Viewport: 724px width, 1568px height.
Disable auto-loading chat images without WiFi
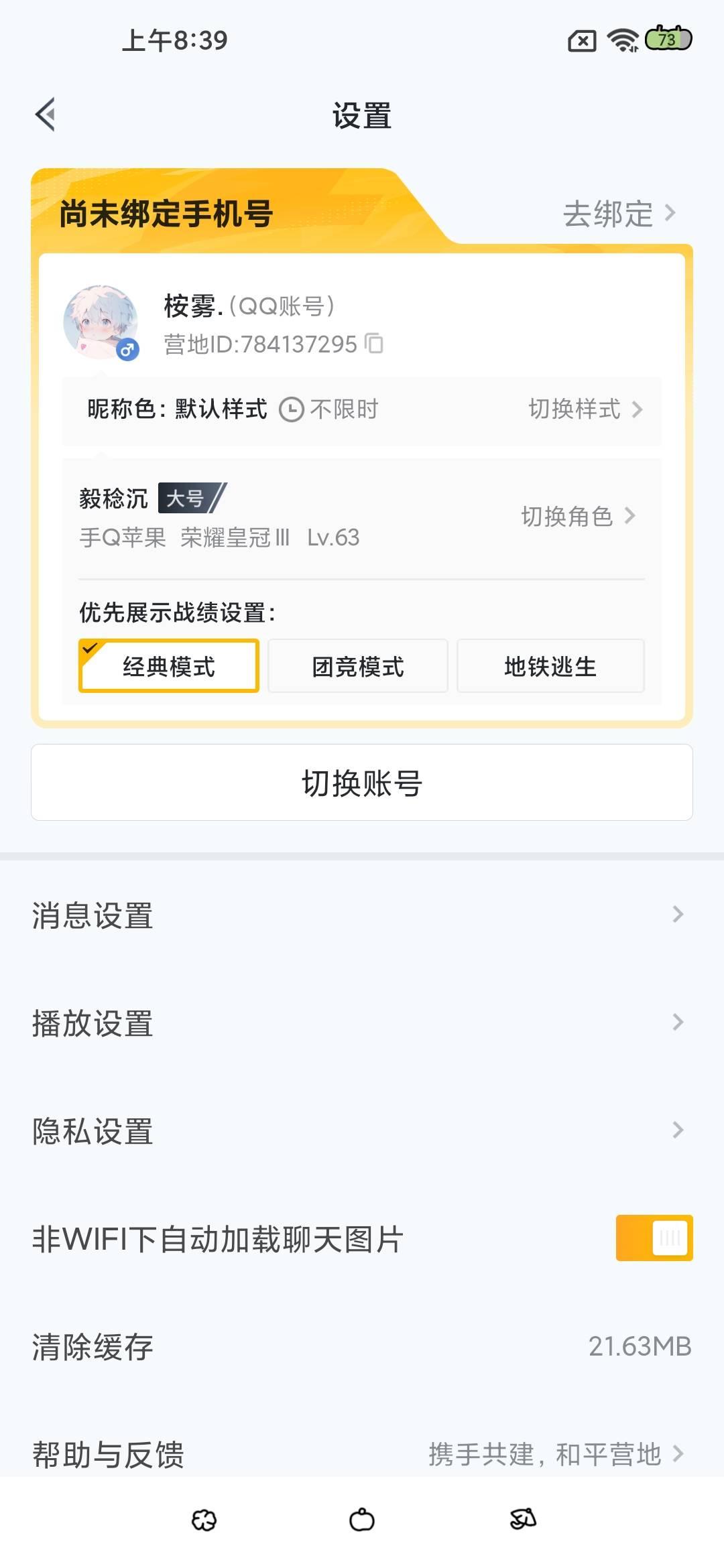click(654, 1236)
